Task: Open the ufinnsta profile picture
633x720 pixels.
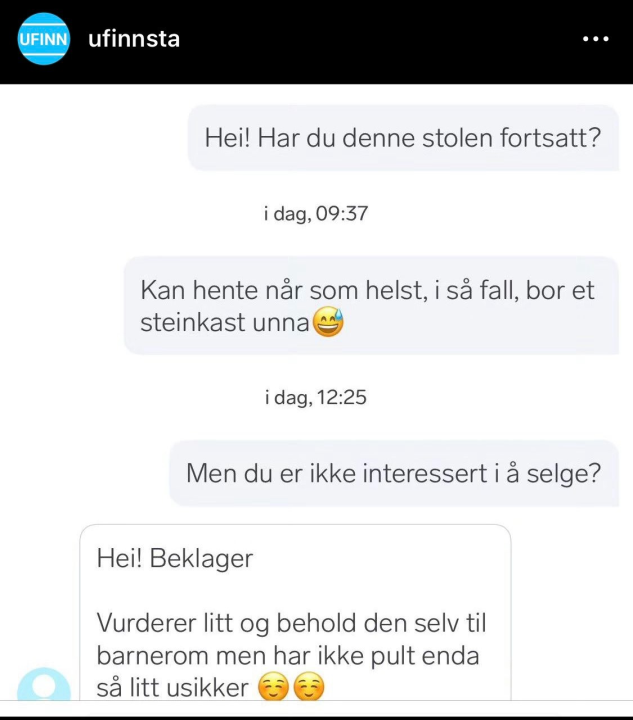Action: coord(42,39)
